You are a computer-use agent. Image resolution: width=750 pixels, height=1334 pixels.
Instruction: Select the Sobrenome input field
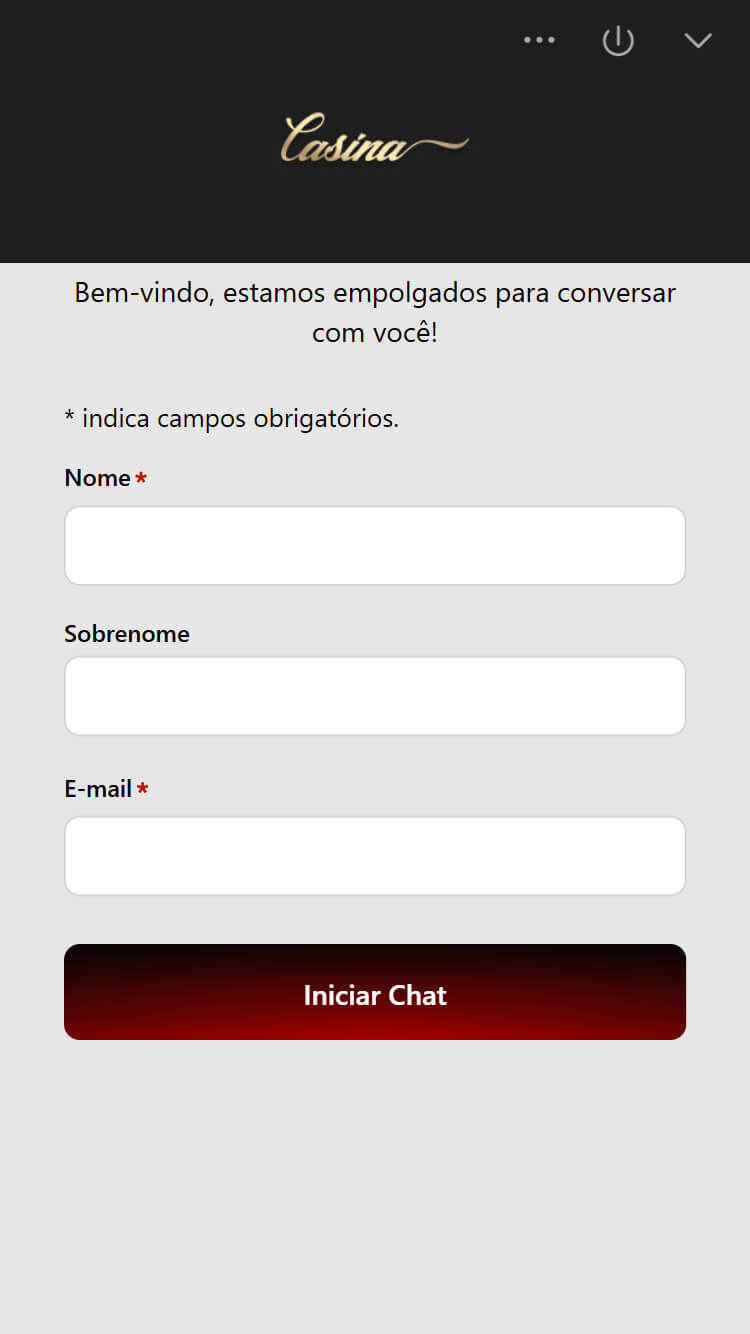coord(375,696)
